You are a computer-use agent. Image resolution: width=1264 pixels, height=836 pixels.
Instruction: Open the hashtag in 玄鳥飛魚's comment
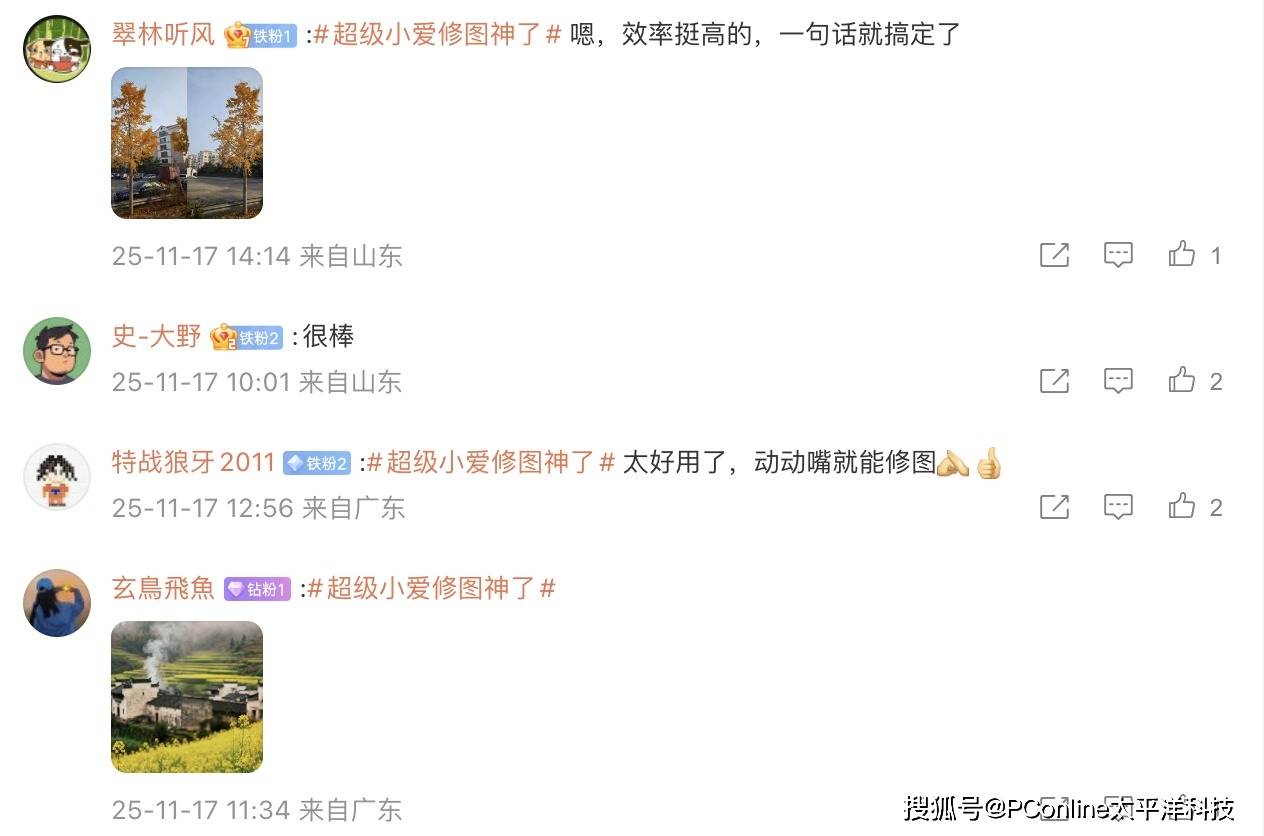click(430, 588)
